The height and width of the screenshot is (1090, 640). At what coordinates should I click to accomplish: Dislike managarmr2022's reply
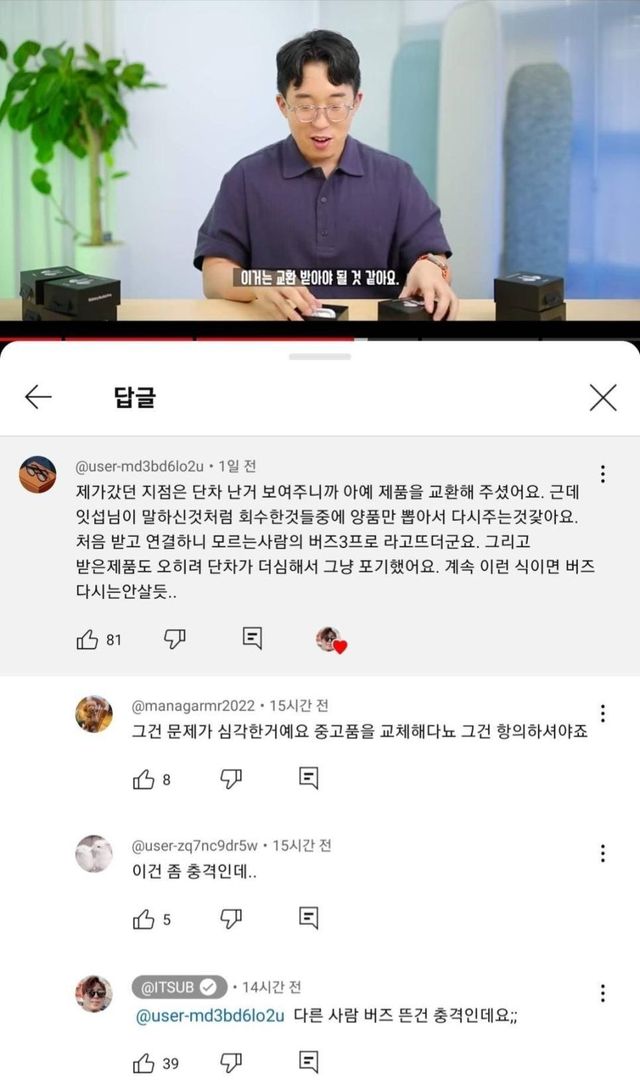point(231,778)
